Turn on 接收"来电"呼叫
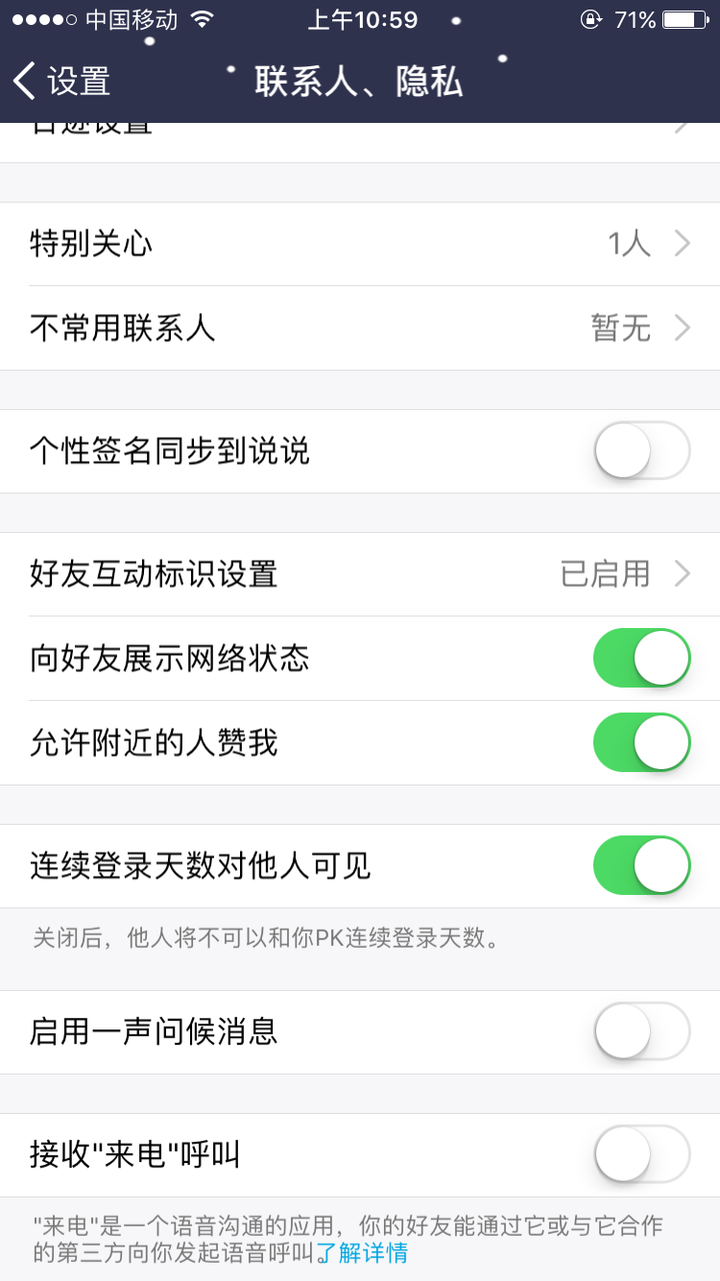The image size is (720, 1281). (641, 1155)
